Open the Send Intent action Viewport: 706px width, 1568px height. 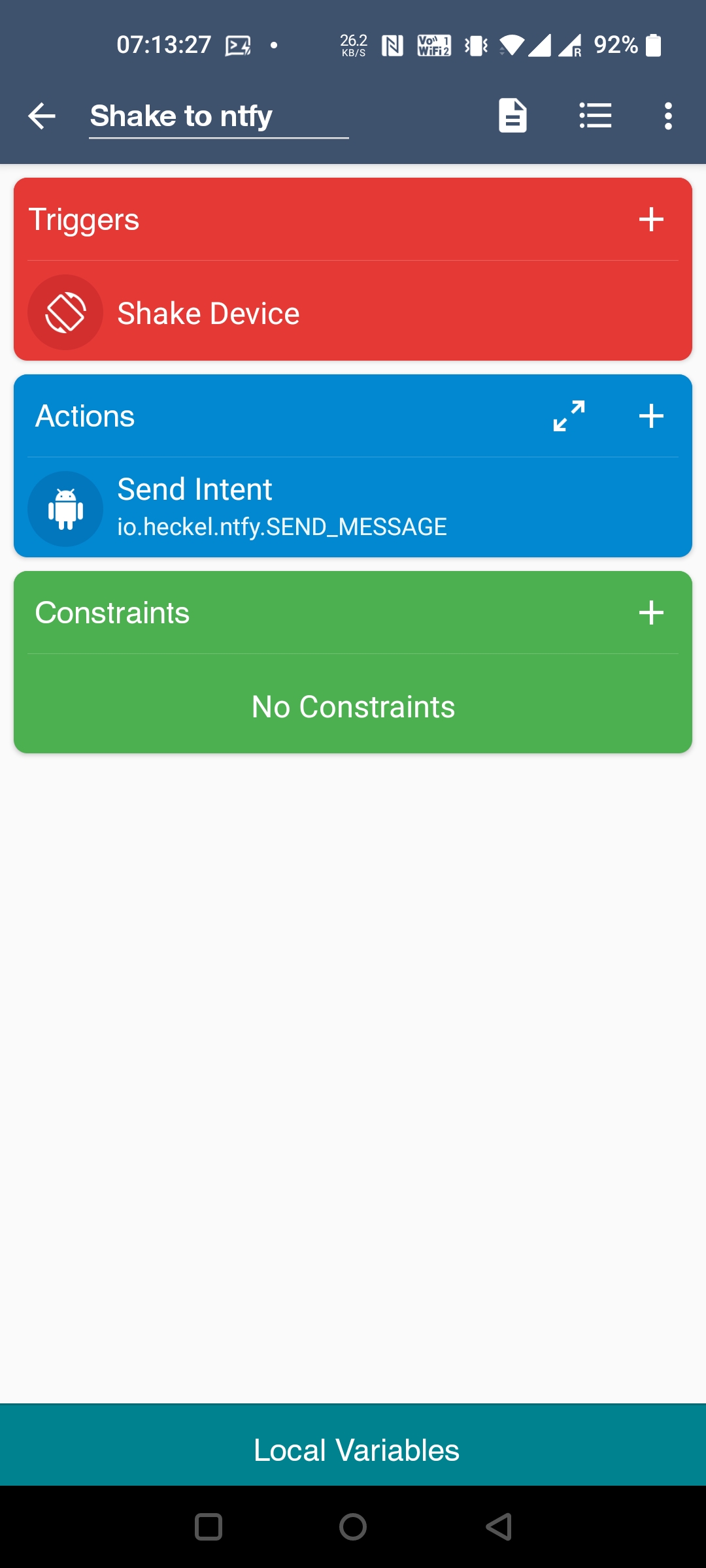tap(281, 507)
